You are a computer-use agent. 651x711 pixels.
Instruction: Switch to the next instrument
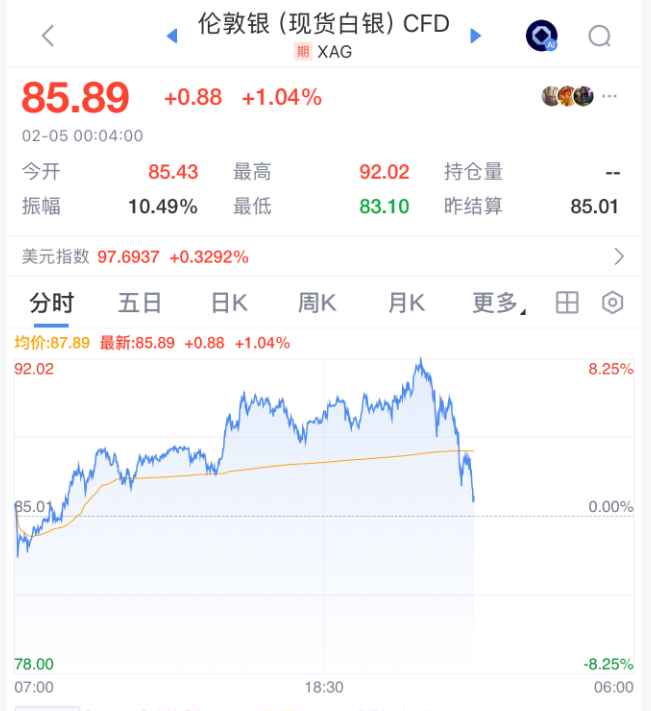coord(476,36)
